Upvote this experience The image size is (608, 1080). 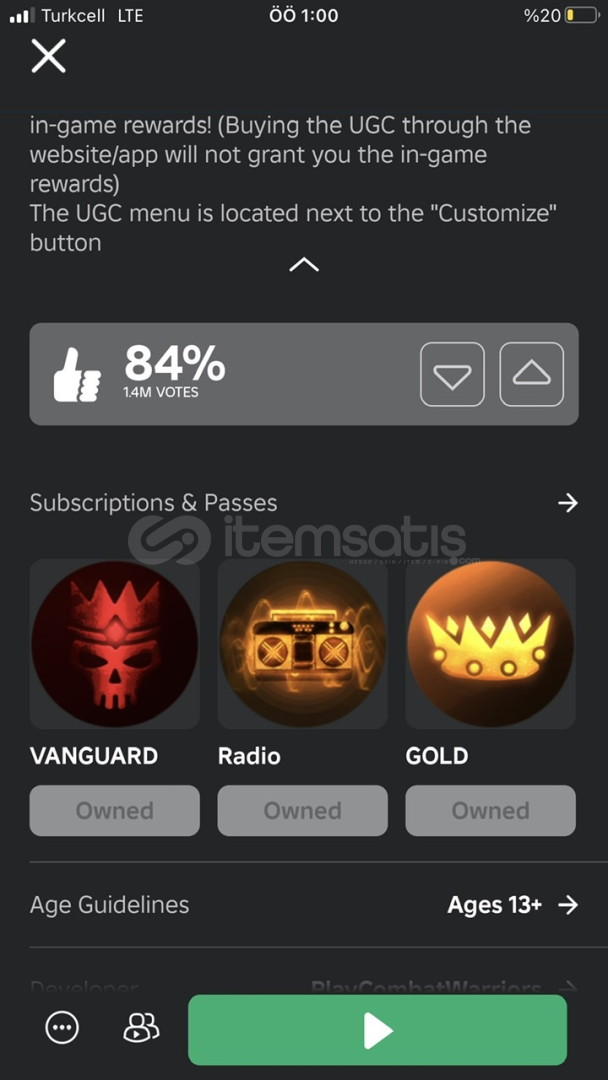(532, 374)
